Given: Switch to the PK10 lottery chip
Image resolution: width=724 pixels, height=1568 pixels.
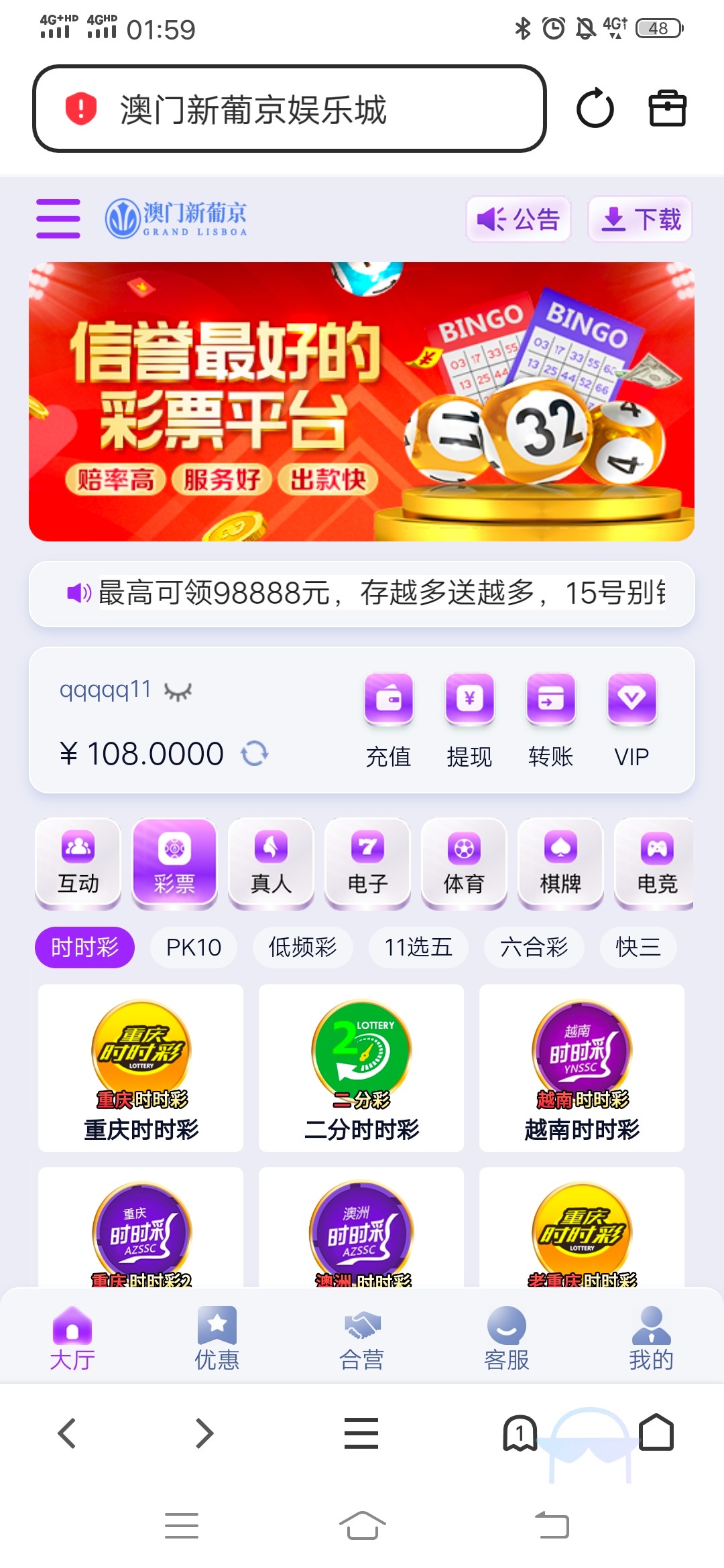Looking at the screenshot, I should click(x=194, y=948).
